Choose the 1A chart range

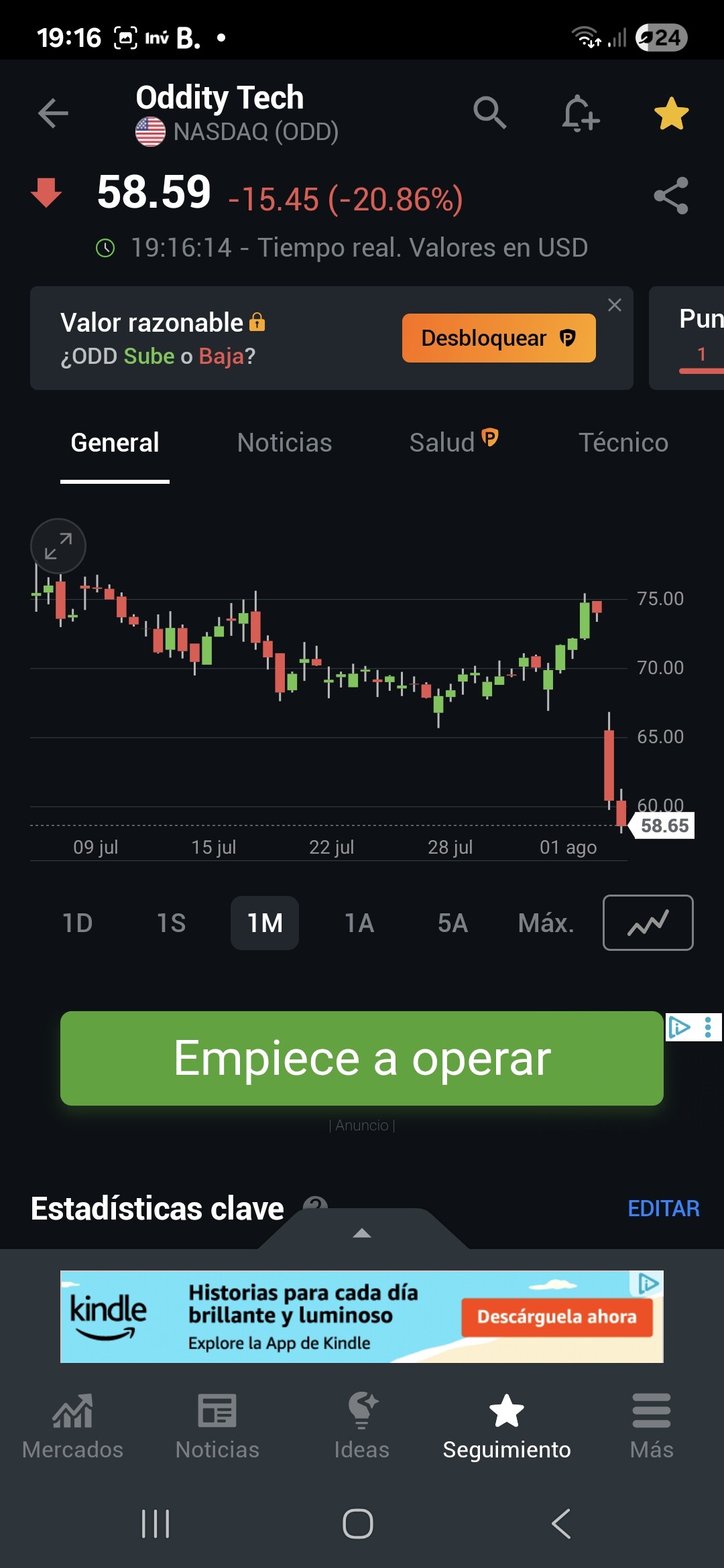tap(359, 923)
